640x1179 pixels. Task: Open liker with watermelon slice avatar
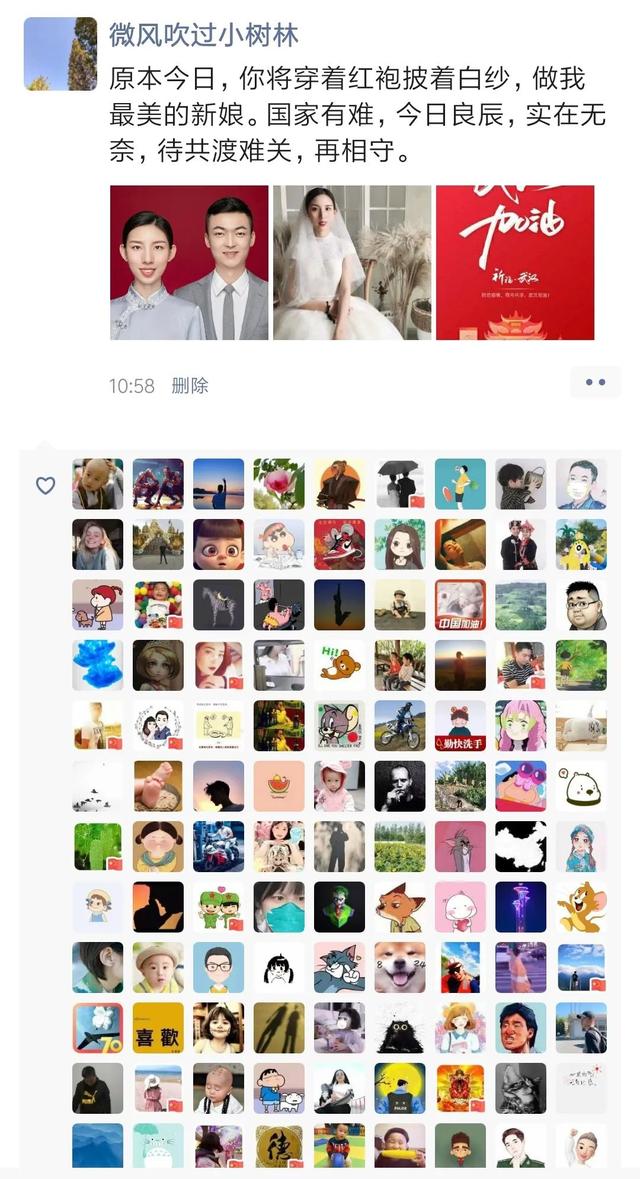[x=279, y=786]
